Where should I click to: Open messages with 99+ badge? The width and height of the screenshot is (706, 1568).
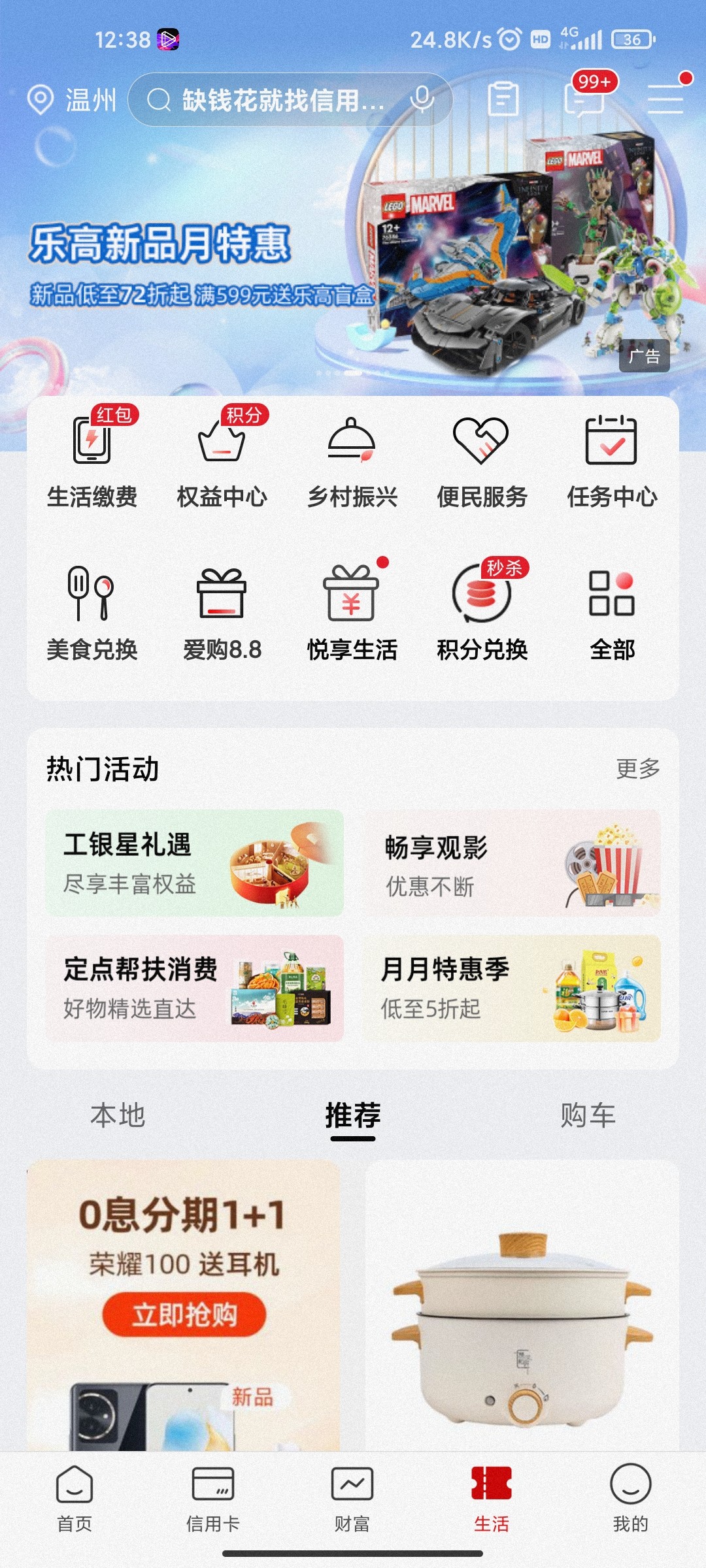click(x=583, y=99)
